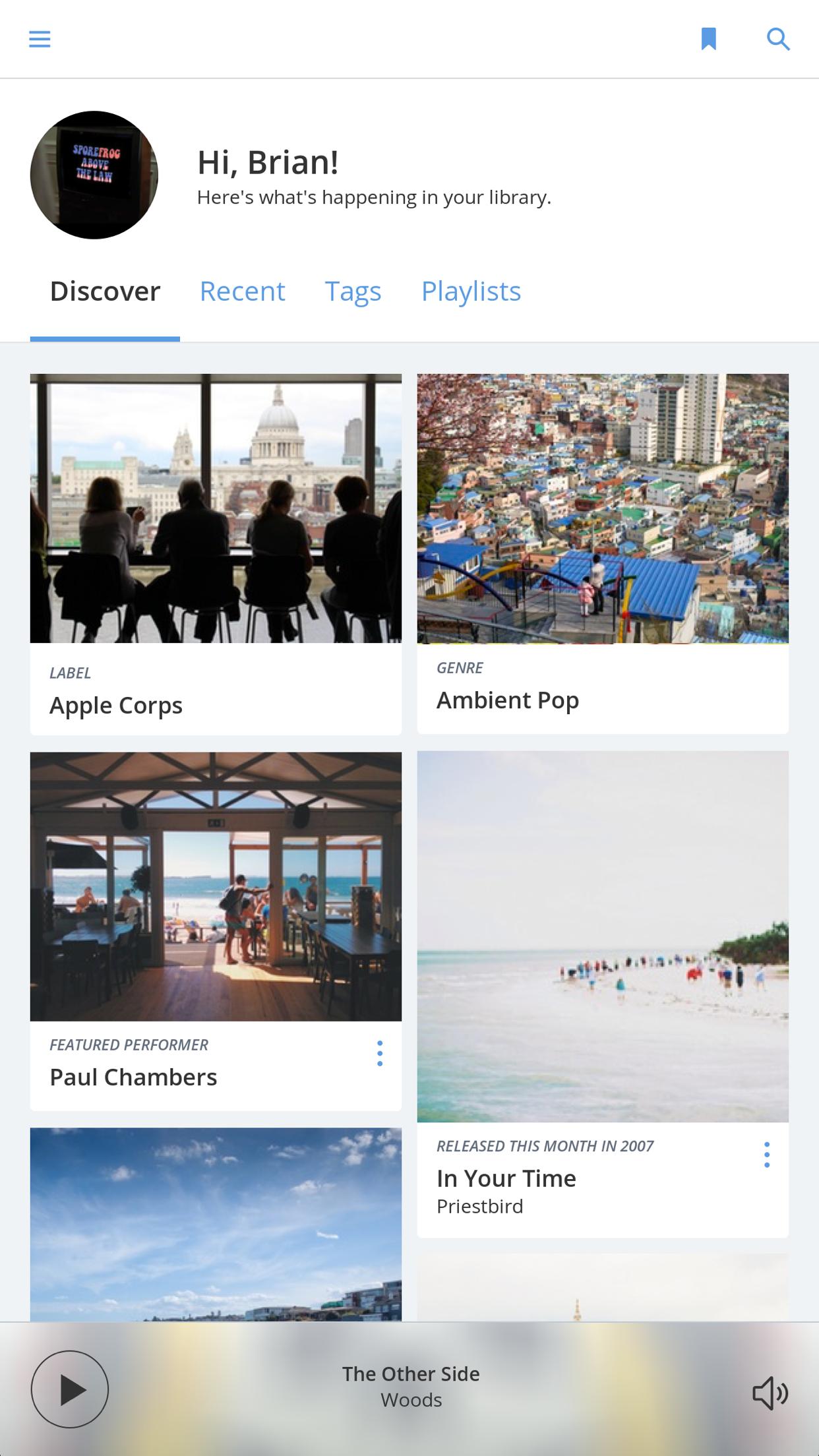This screenshot has width=819, height=1456.
Task: Switch to the Playlists tab
Action: (471, 291)
